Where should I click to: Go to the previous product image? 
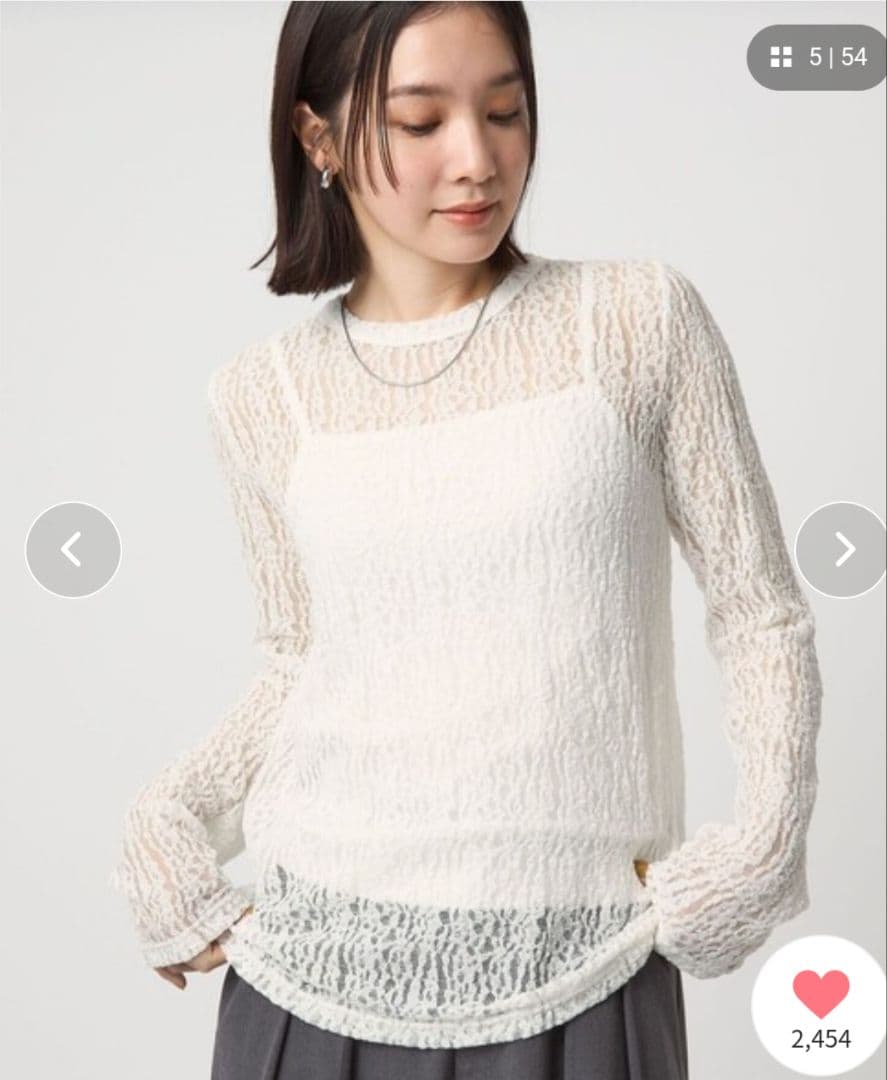click(72, 549)
